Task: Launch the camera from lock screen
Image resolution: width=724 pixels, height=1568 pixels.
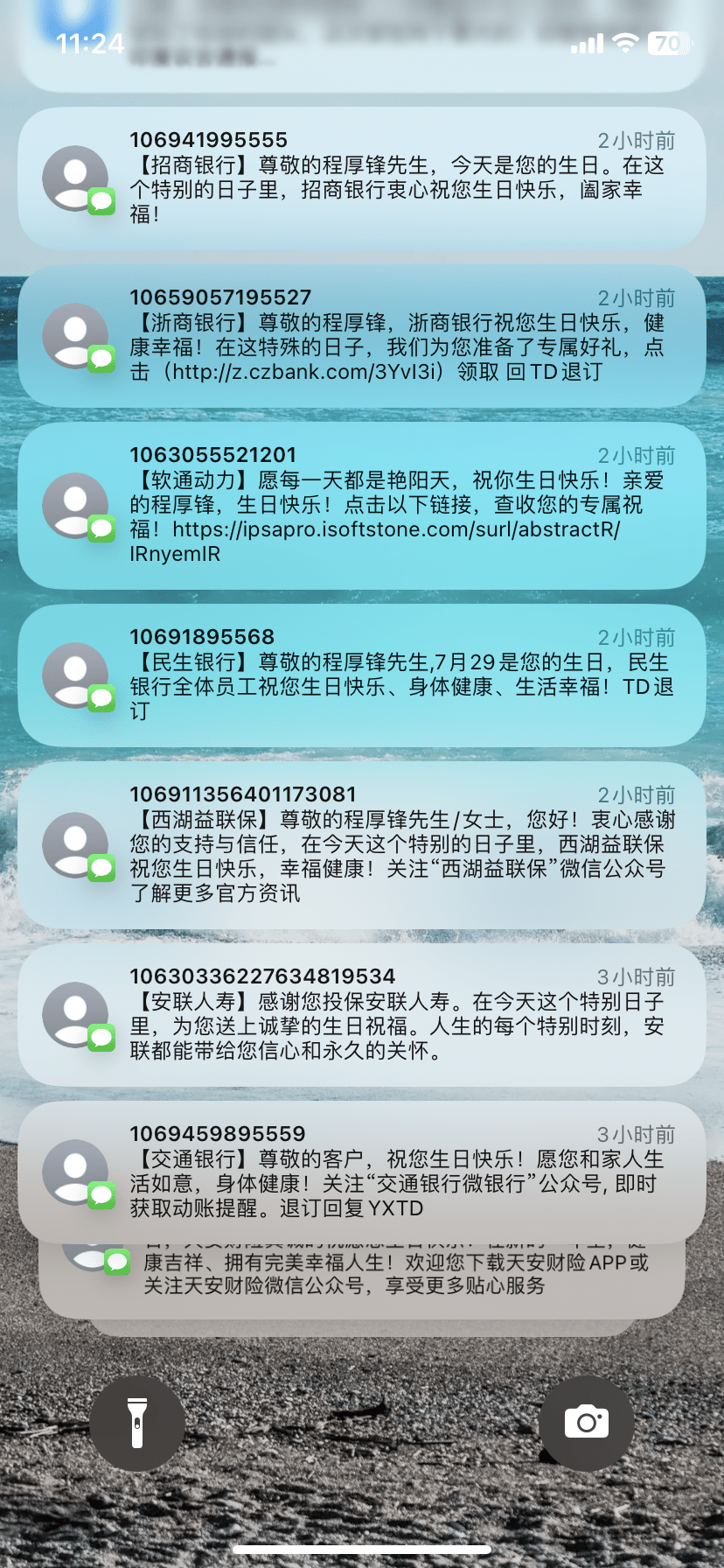Action: (586, 1423)
